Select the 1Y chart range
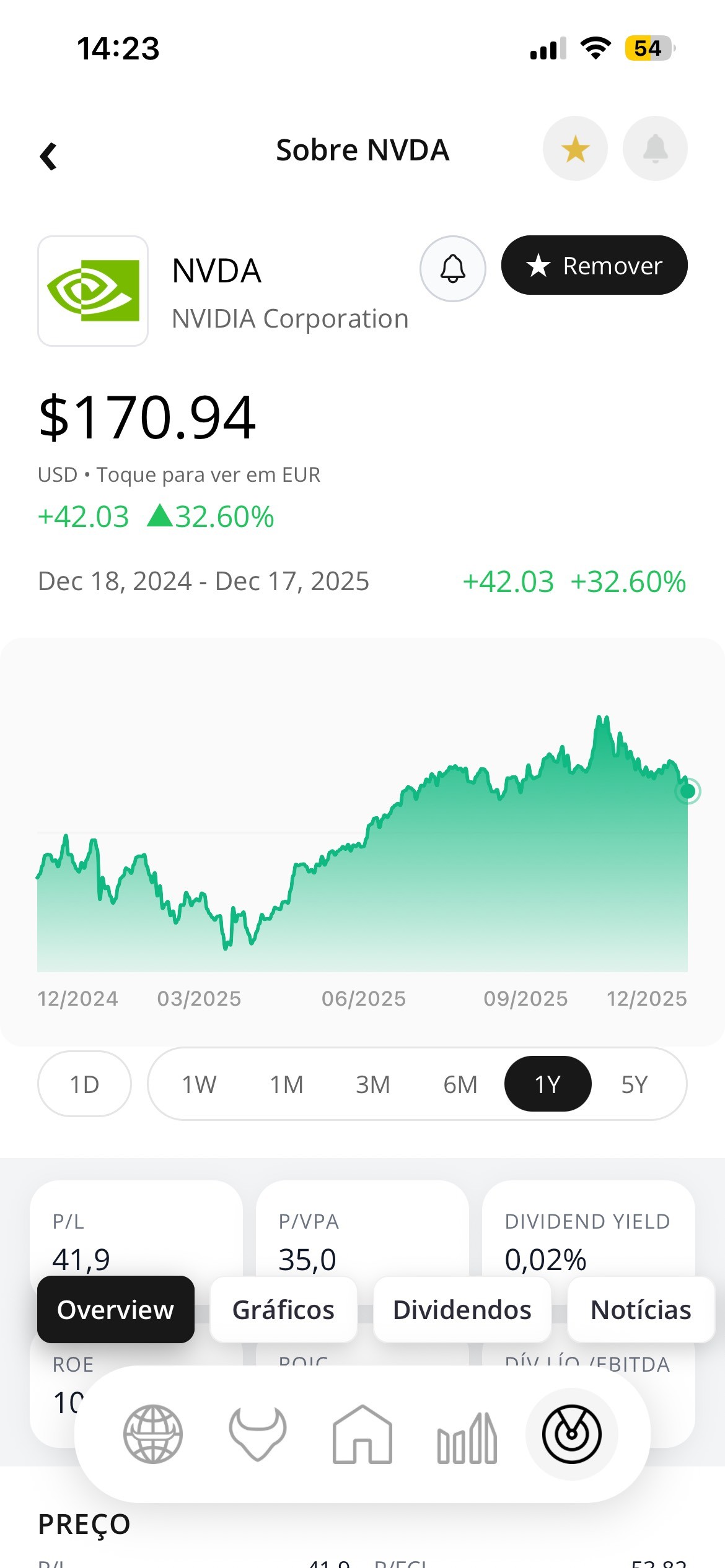725x1568 pixels. click(x=548, y=1084)
